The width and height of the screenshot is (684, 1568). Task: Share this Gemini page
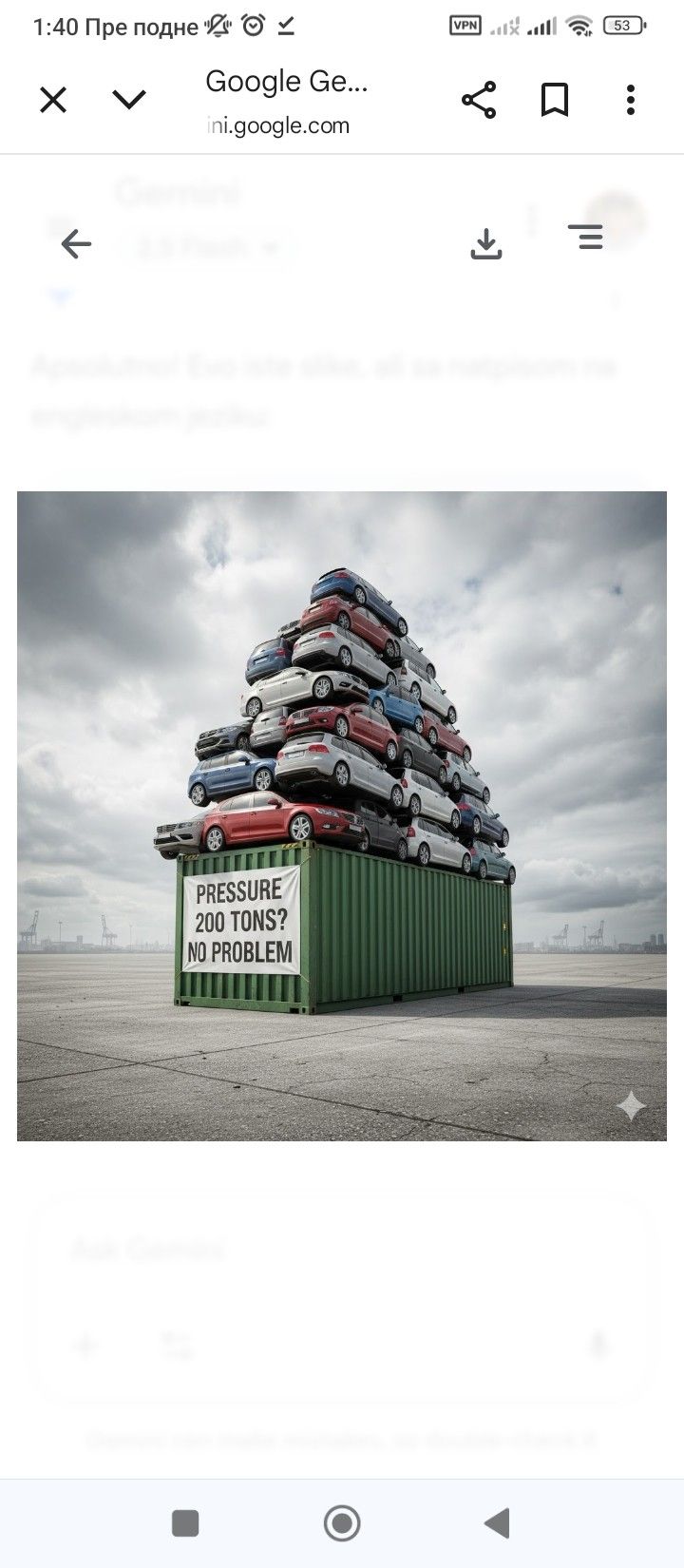click(x=479, y=100)
